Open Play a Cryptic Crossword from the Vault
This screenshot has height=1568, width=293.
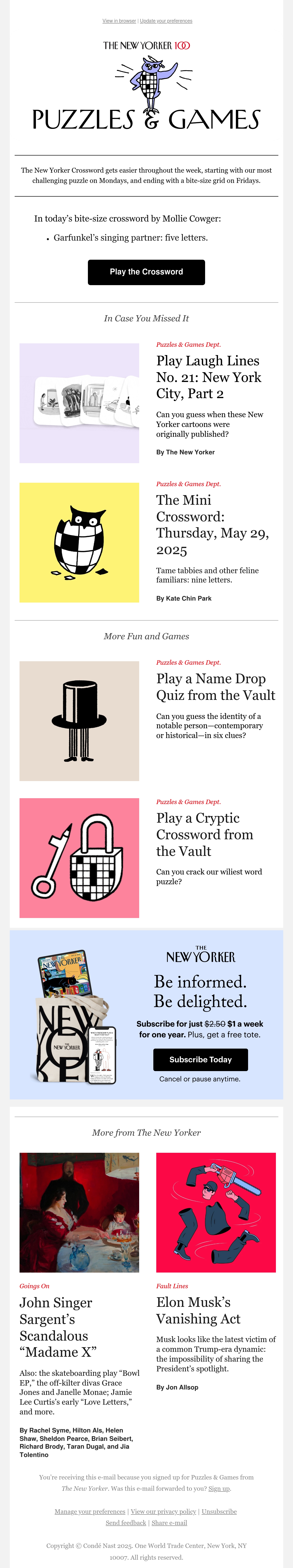(205, 835)
